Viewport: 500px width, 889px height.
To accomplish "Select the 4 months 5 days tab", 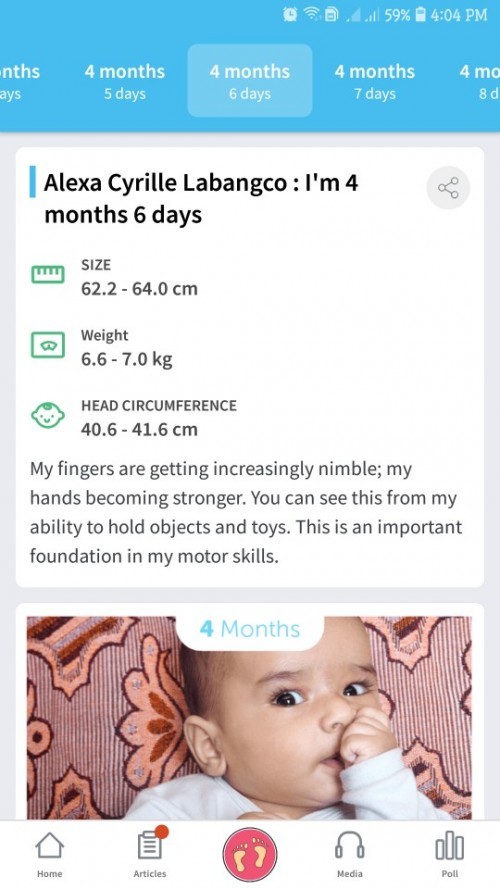I will (125, 81).
